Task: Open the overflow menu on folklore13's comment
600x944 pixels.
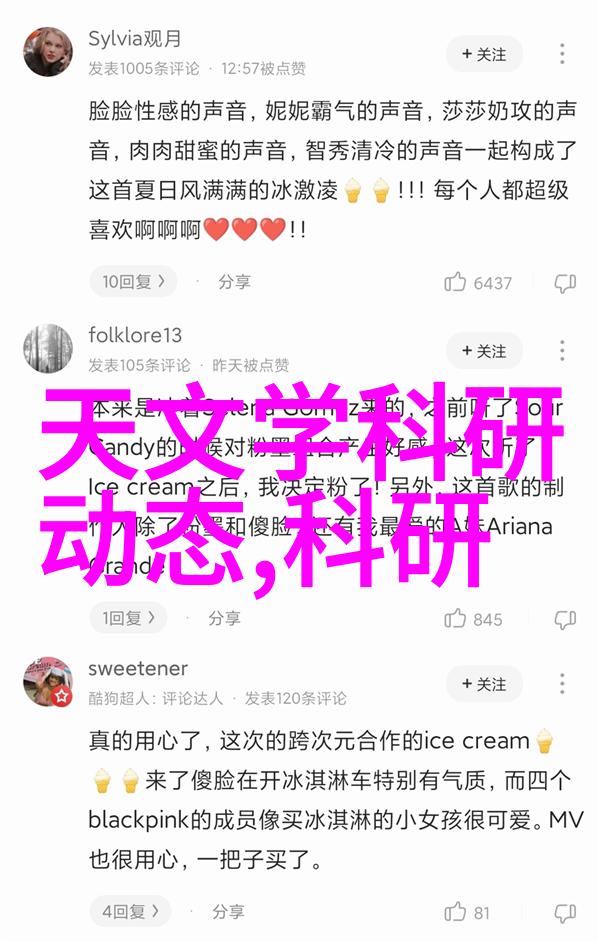Action: coord(563,351)
